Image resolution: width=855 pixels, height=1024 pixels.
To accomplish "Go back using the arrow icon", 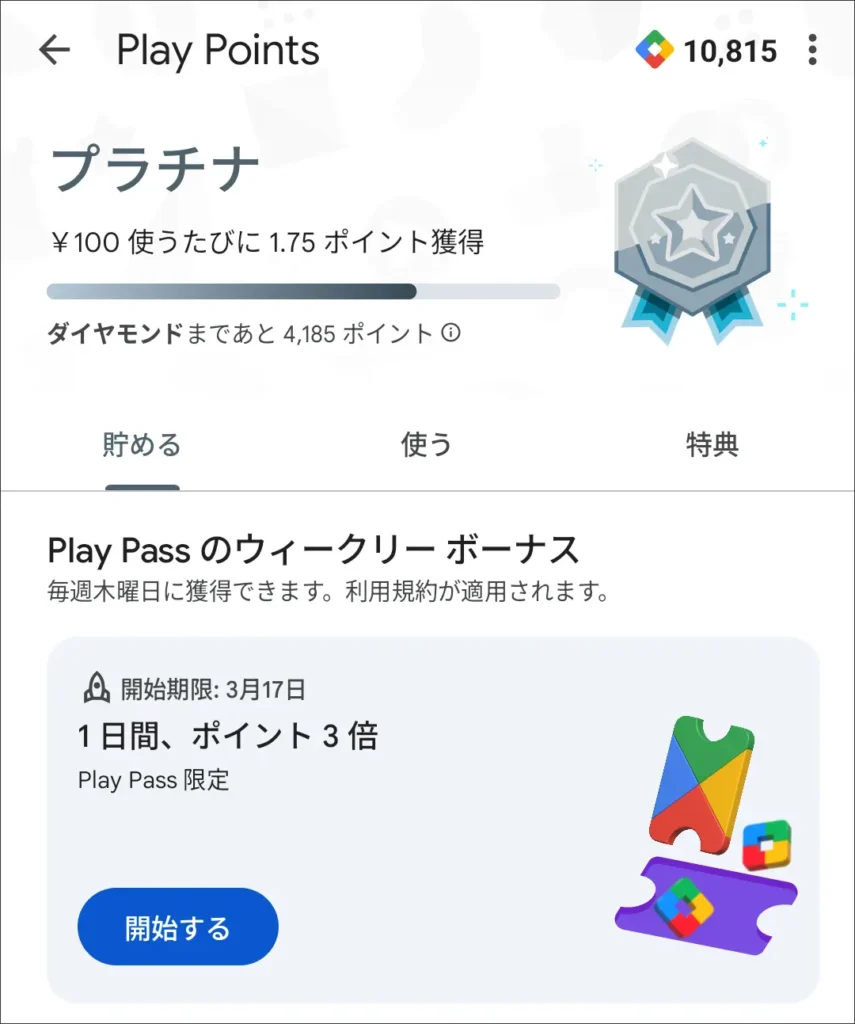I will (54, 50).
